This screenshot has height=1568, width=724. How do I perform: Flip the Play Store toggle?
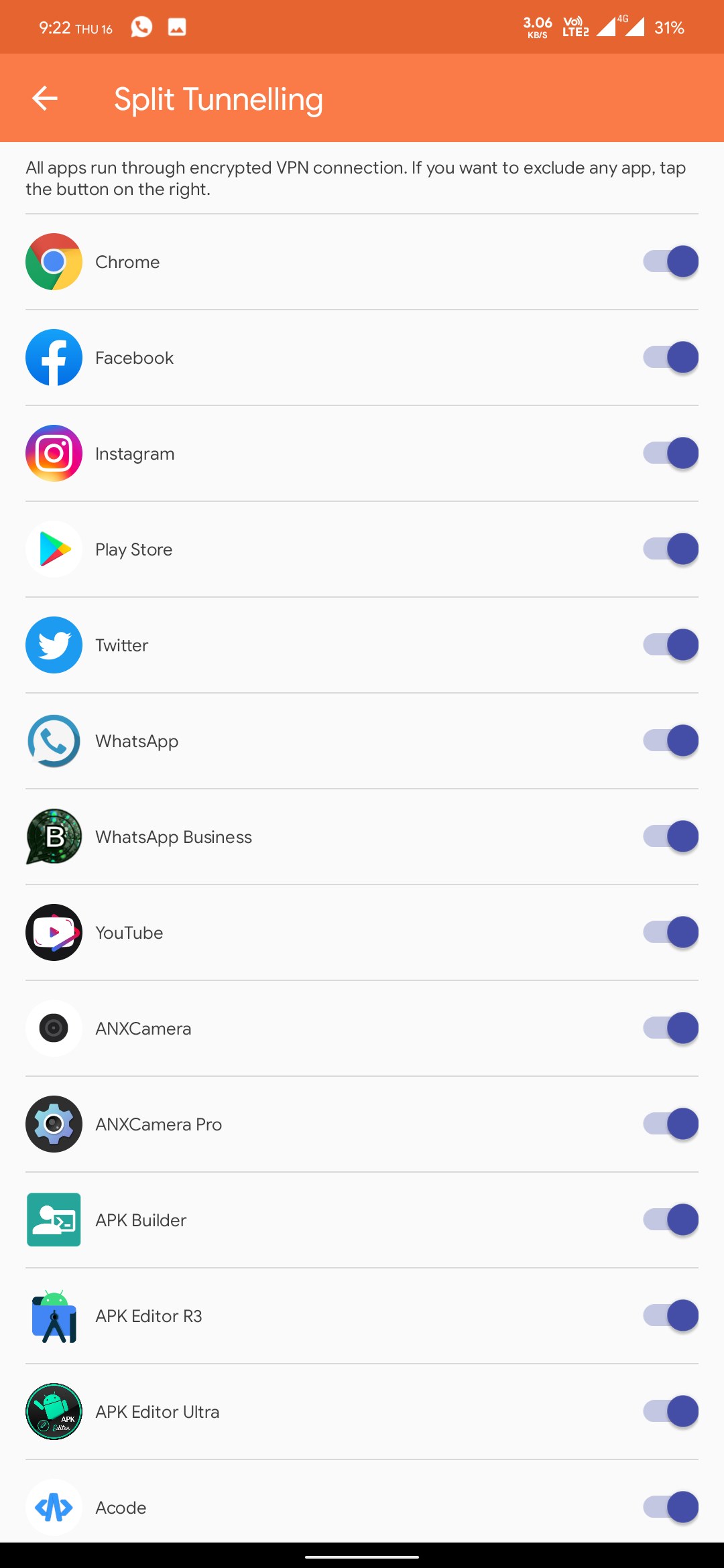click(x=670, y=549)
